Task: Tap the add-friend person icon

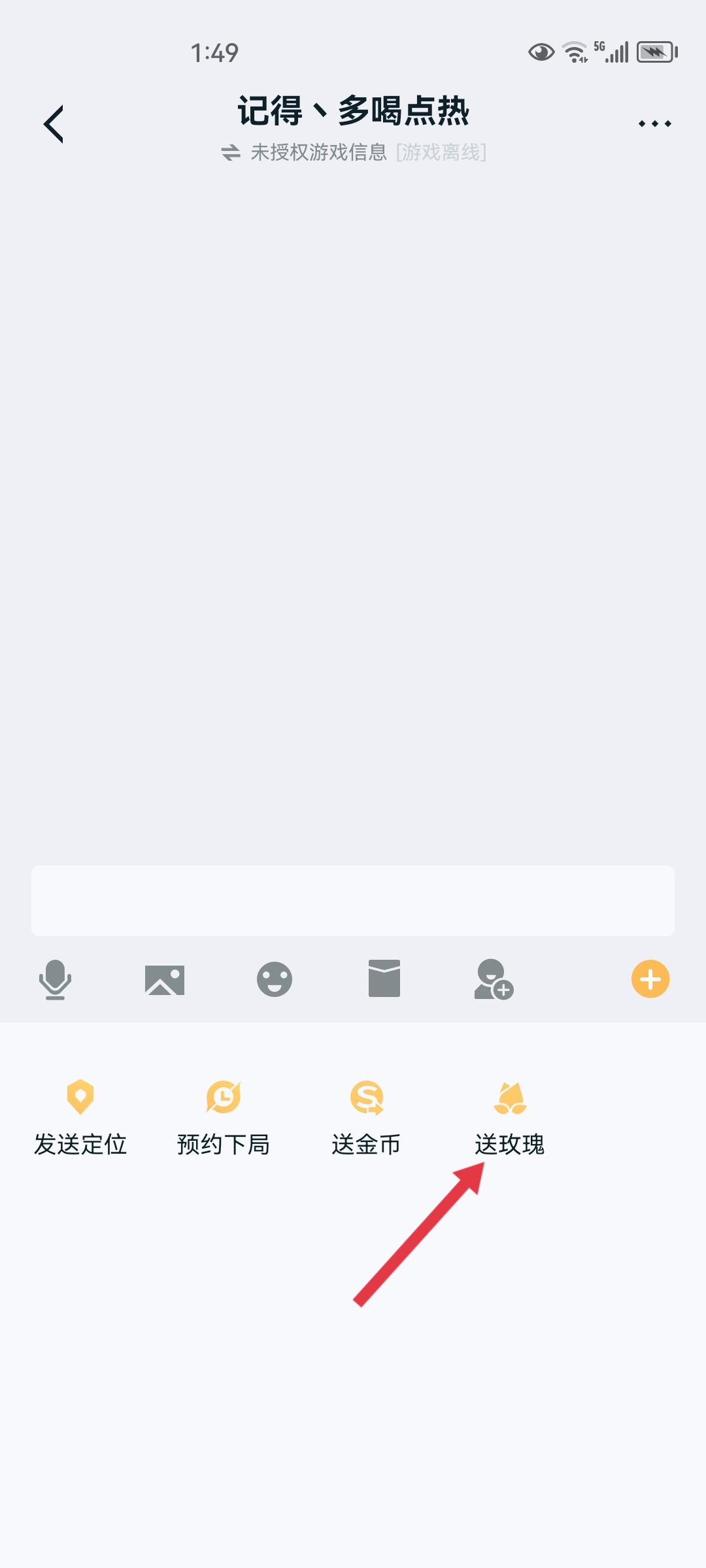Action: pos(494,979)
